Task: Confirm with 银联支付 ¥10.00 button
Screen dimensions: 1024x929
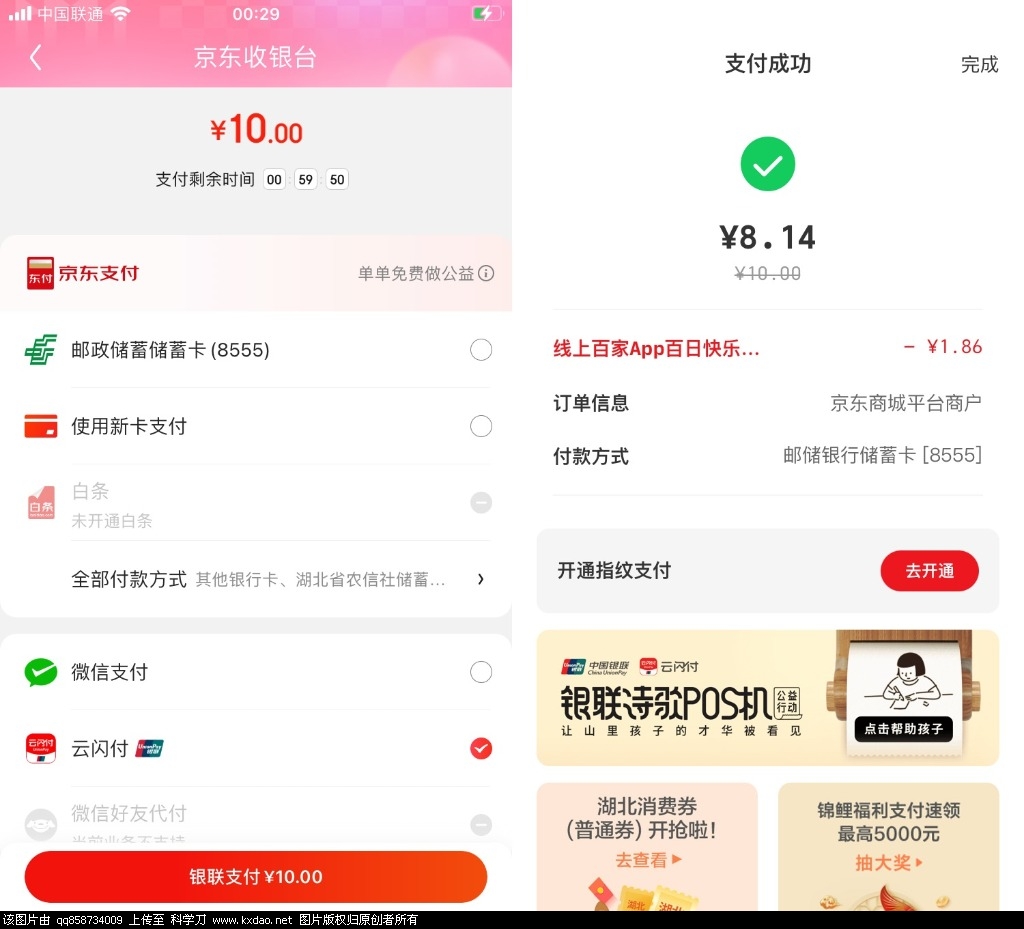Action: coord(256,877)
